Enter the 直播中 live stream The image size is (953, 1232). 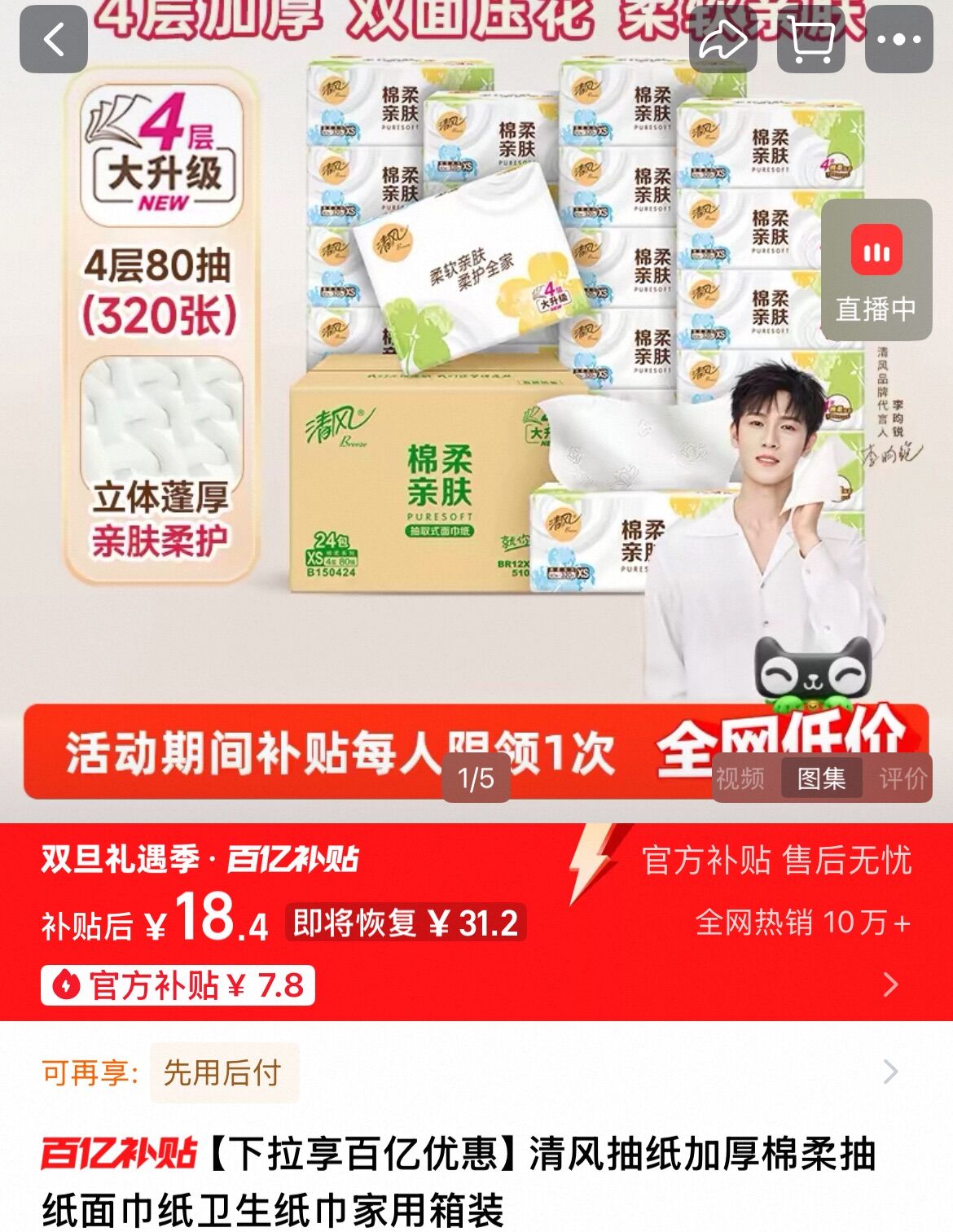[876, 270]
